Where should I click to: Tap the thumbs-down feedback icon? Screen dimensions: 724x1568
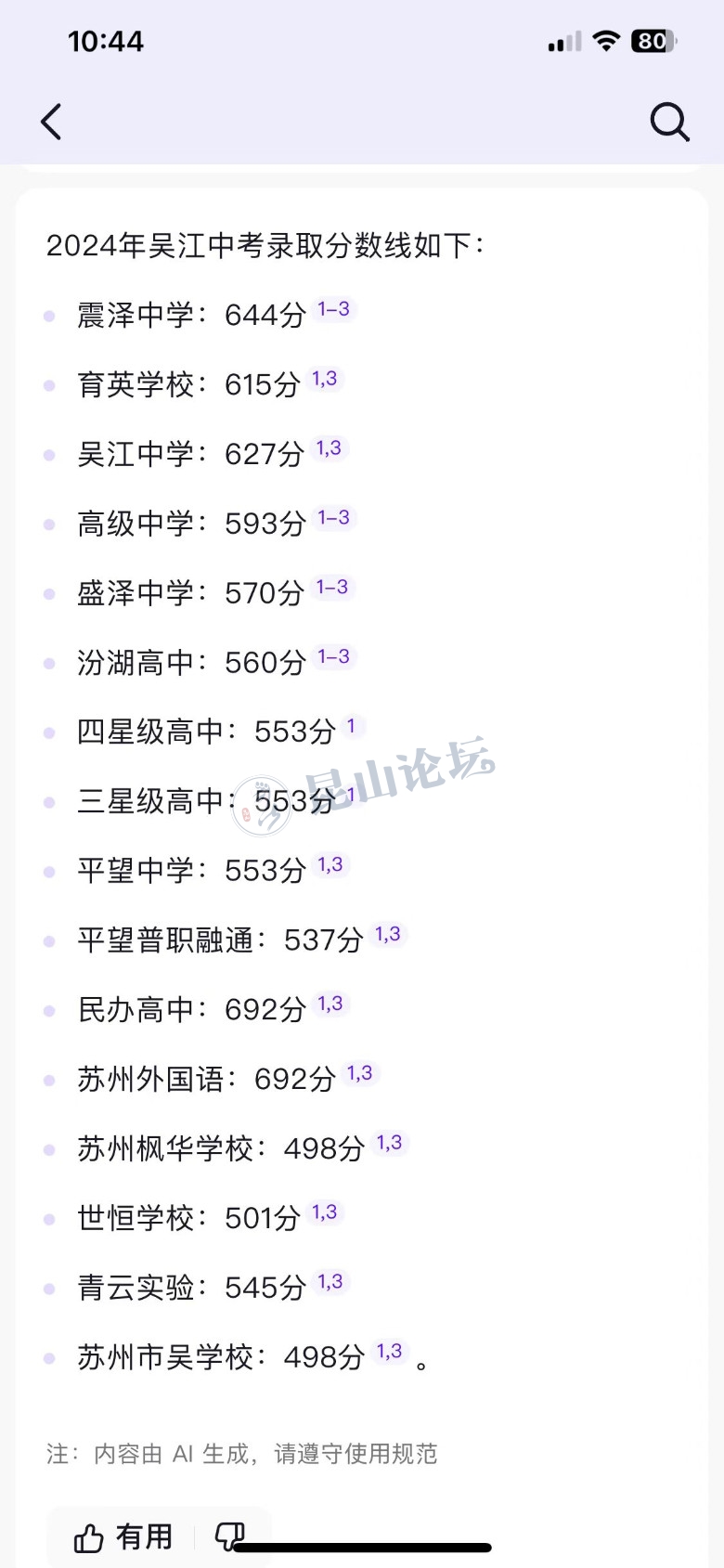(x=229, y=1536)
